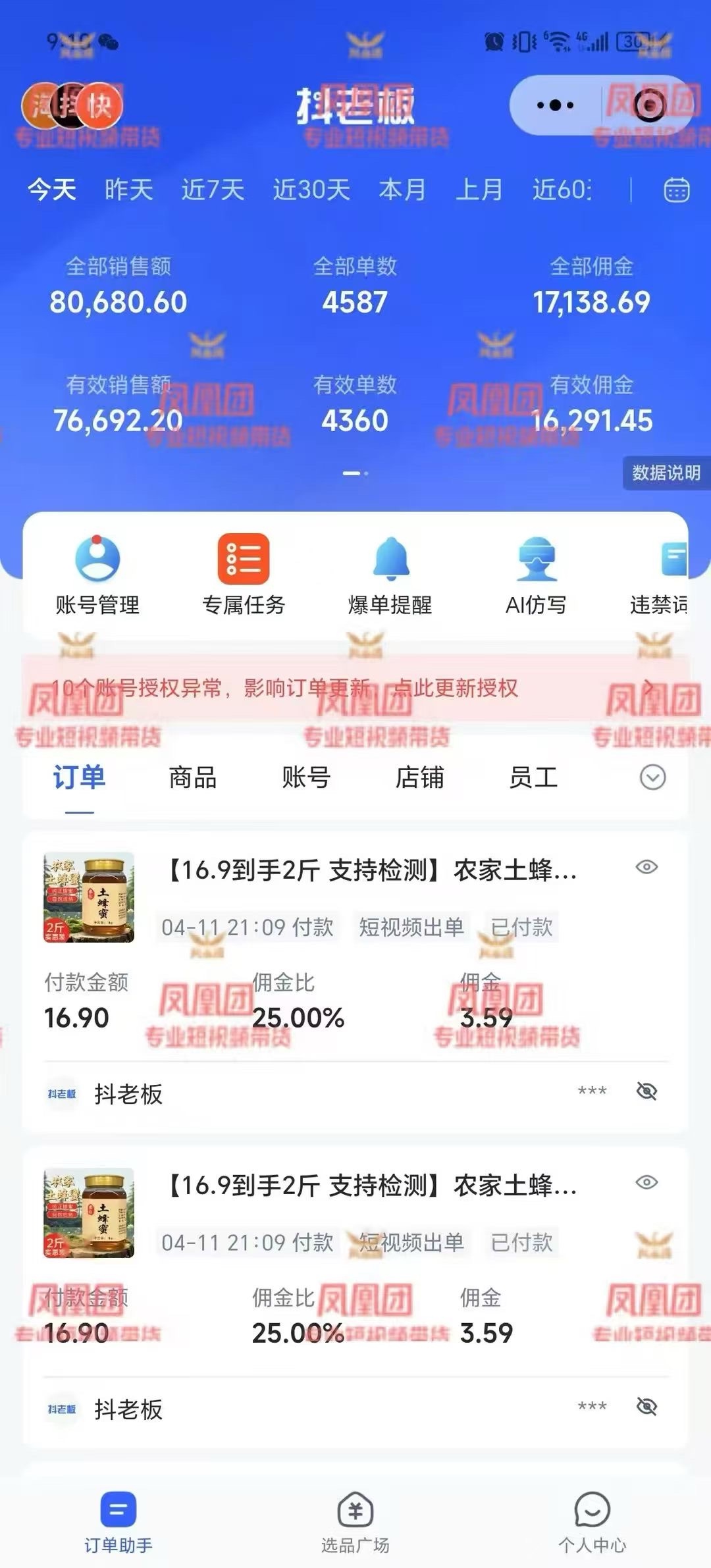The height and width of the screenshot is (1568, 711).
Task: Open the 数据说明 explanation
Action: (666, 473)
